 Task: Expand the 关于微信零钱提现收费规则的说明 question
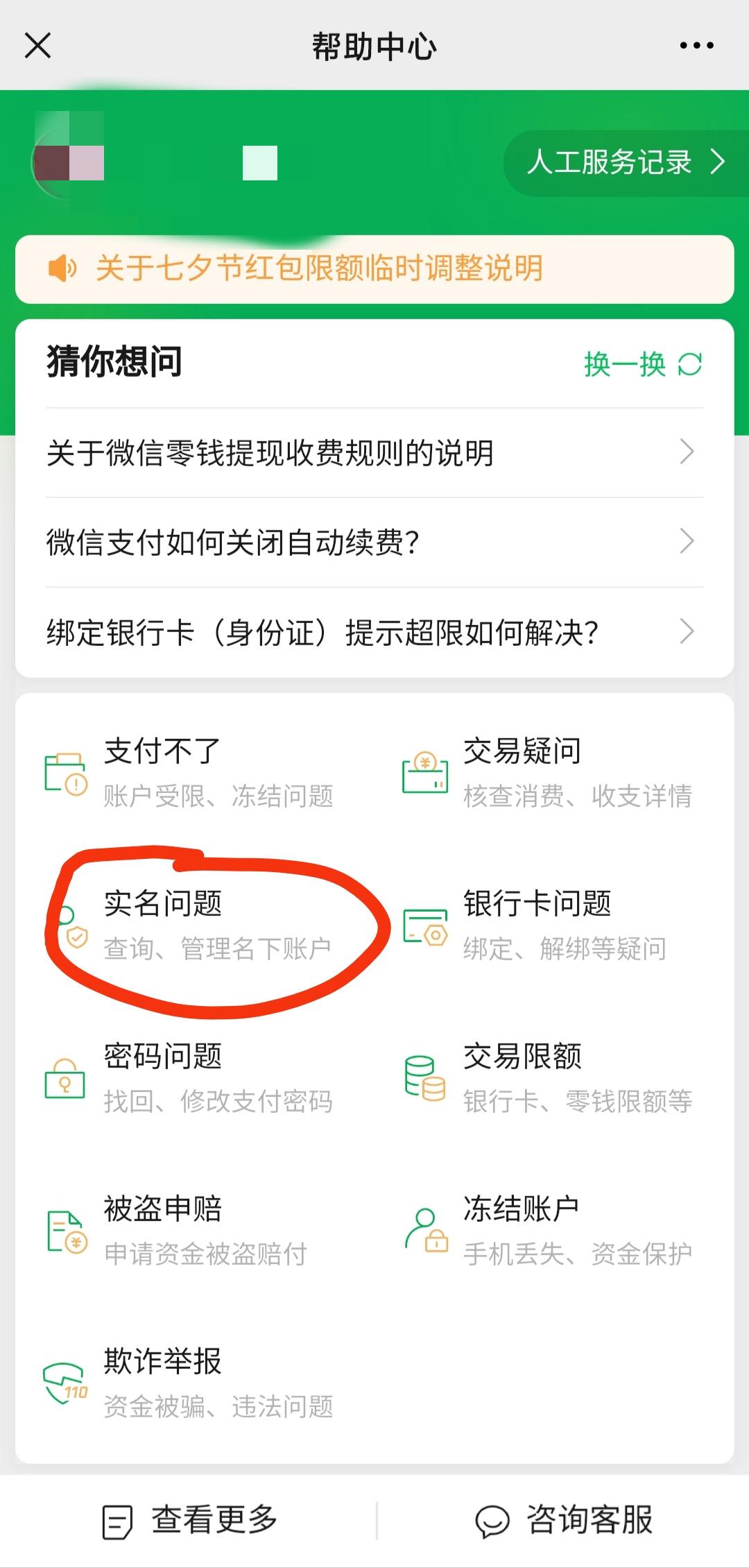coord(374,452)
